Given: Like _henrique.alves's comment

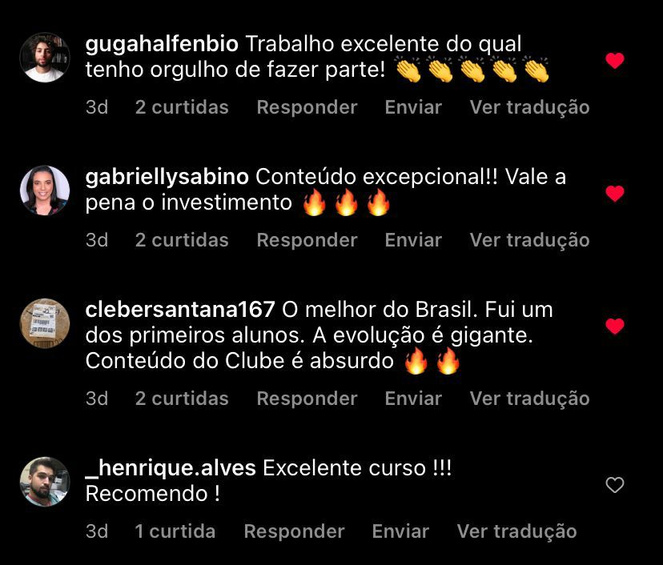Looking at the screenshot, I should tap(615, 485).
